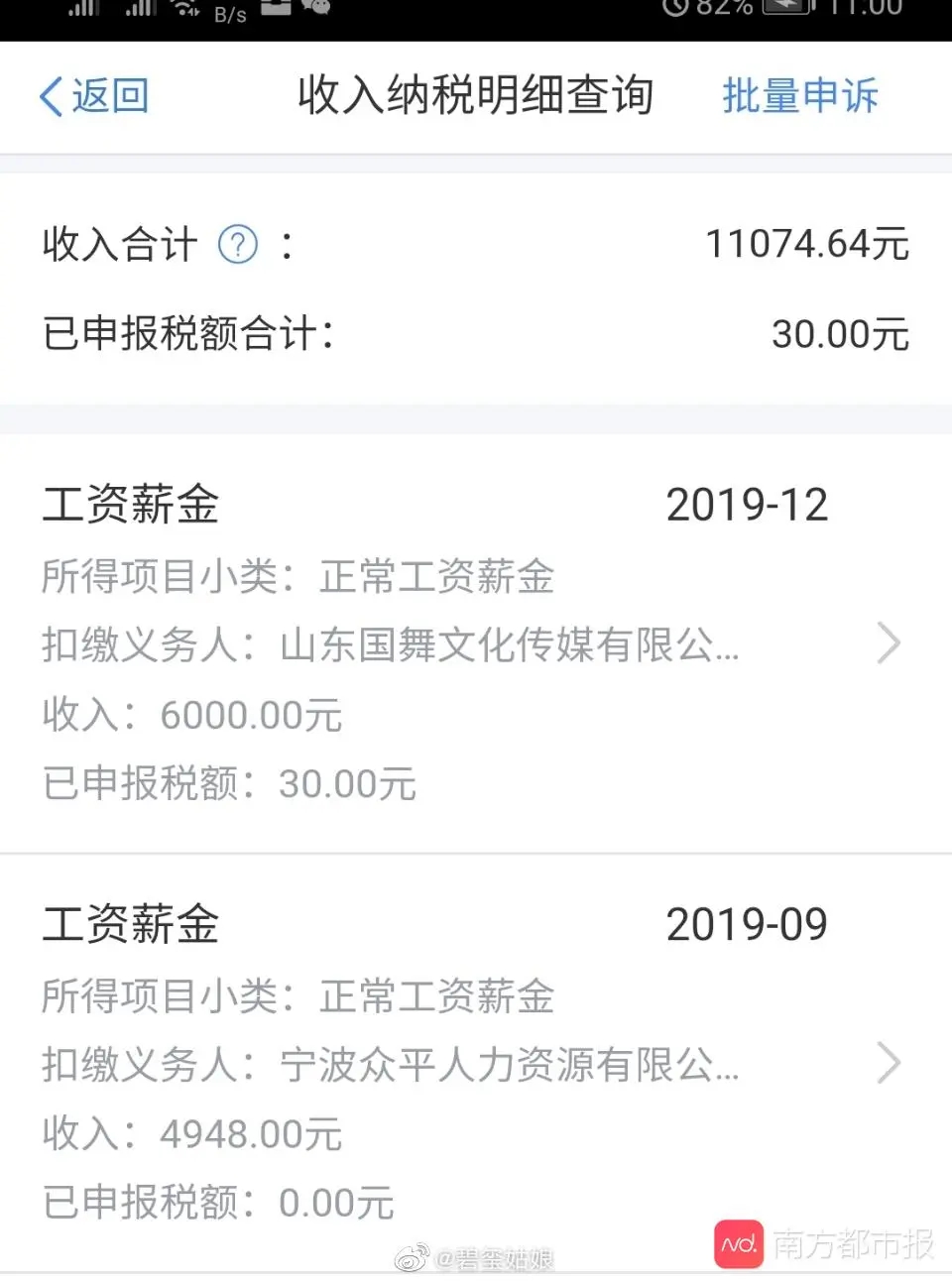The width and height of the screenshot is (952, 1282).
Task: Show help for 收入合计 question mark
Action: [238, 244]
